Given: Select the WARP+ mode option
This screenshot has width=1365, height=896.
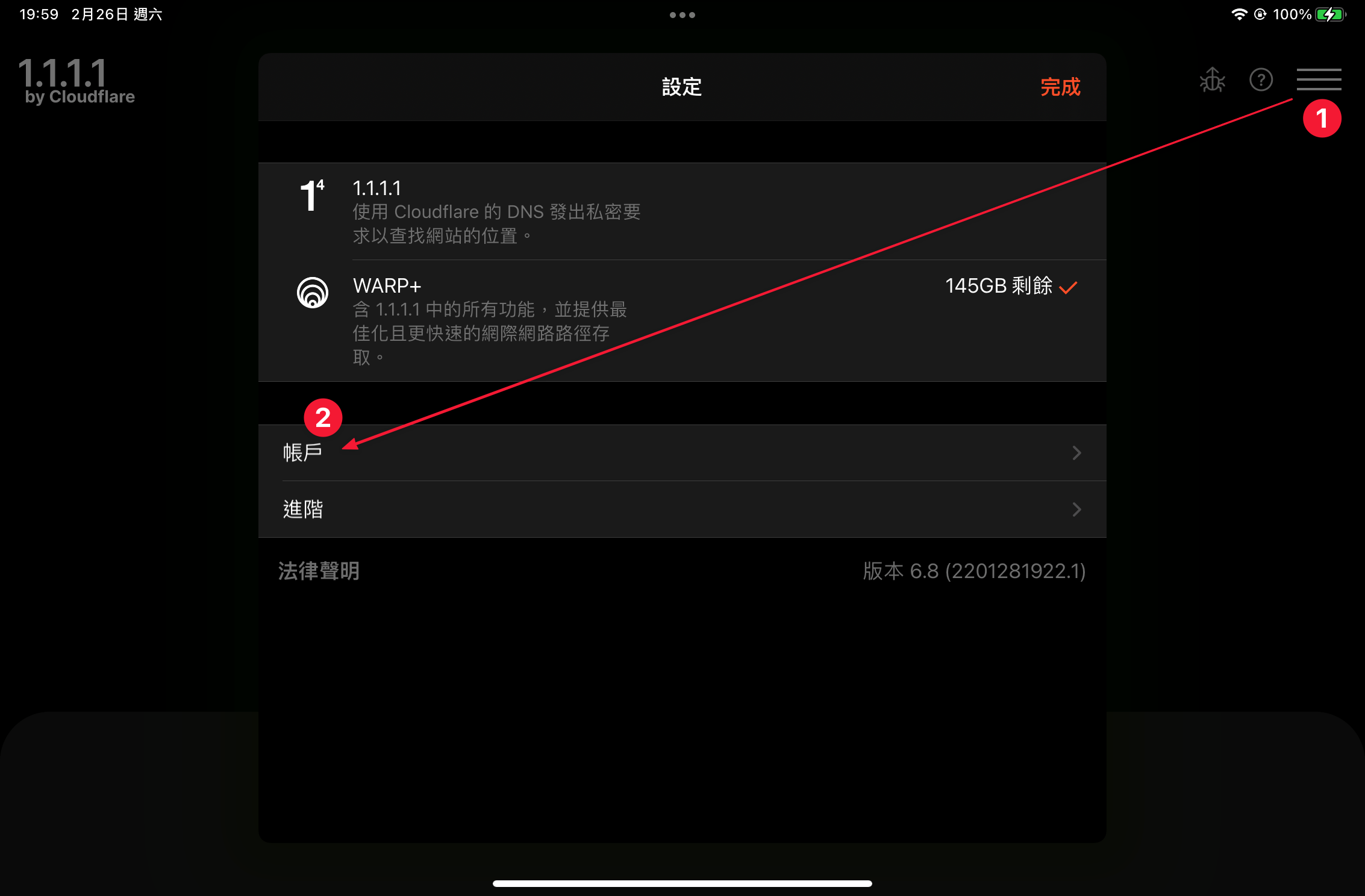Looking at the screenshot, I should [x=681, y=320].
